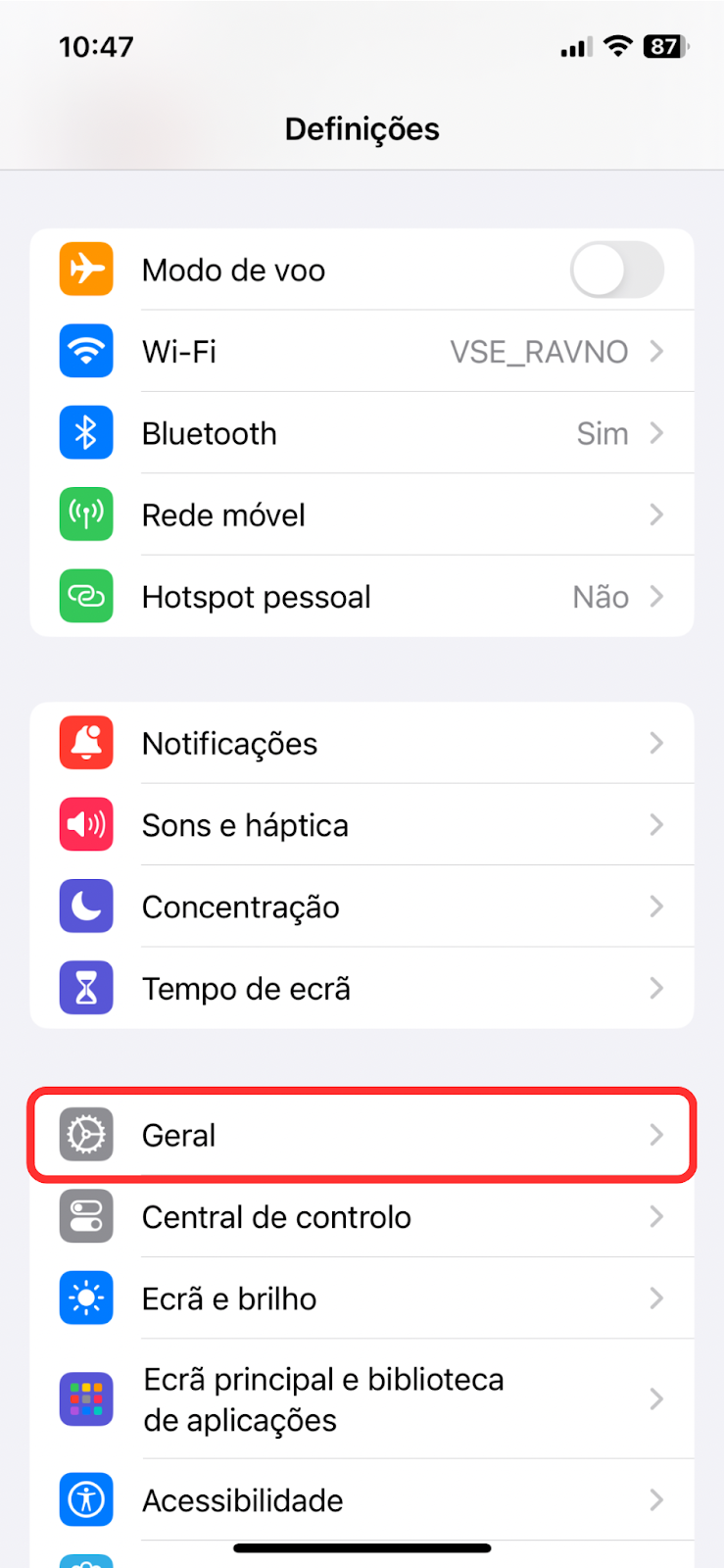
Task: Open Notificações settings
Action: (x=362, y=743)
